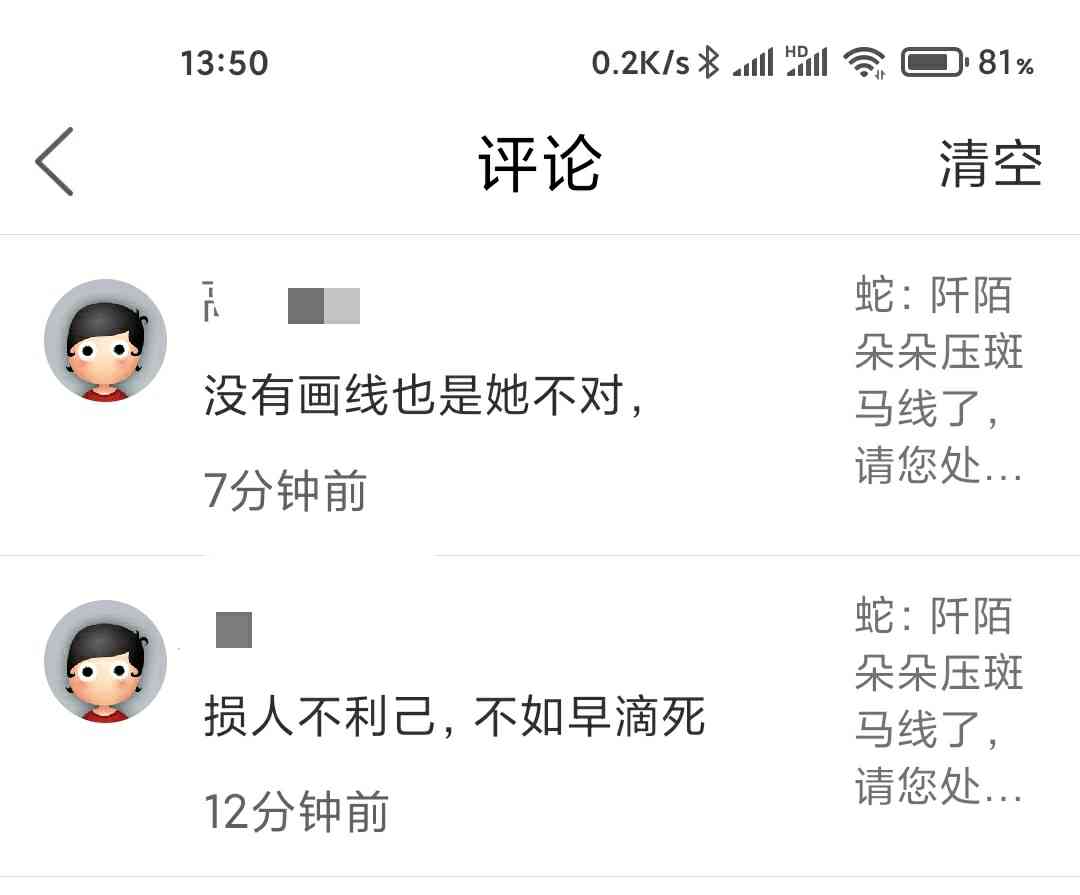Viewport: 1080px width, 895px height.
Task: Tap 清空 to clear all comments
Action: [x=990, y=164]
